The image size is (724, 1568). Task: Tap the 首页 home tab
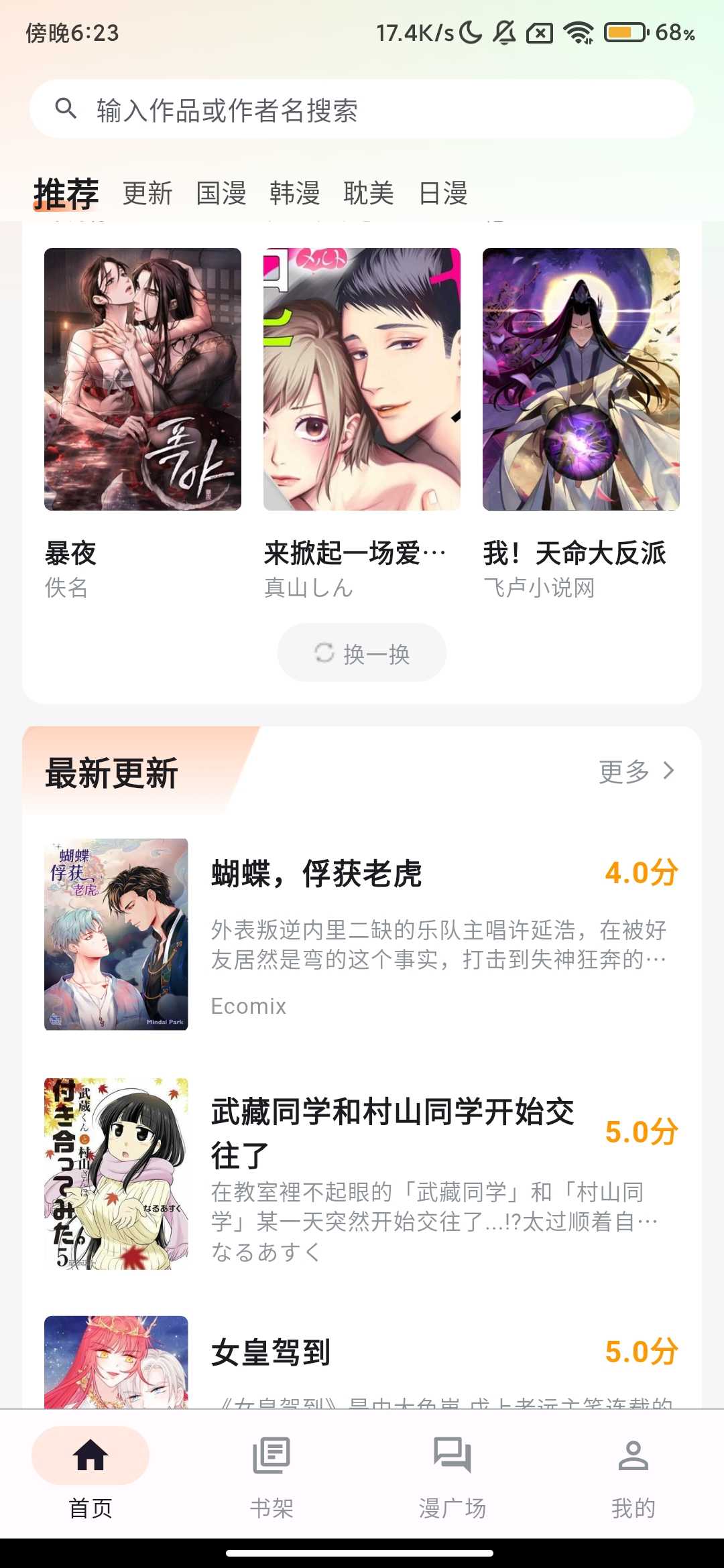pyautogui.click(x=90, y=1472)
